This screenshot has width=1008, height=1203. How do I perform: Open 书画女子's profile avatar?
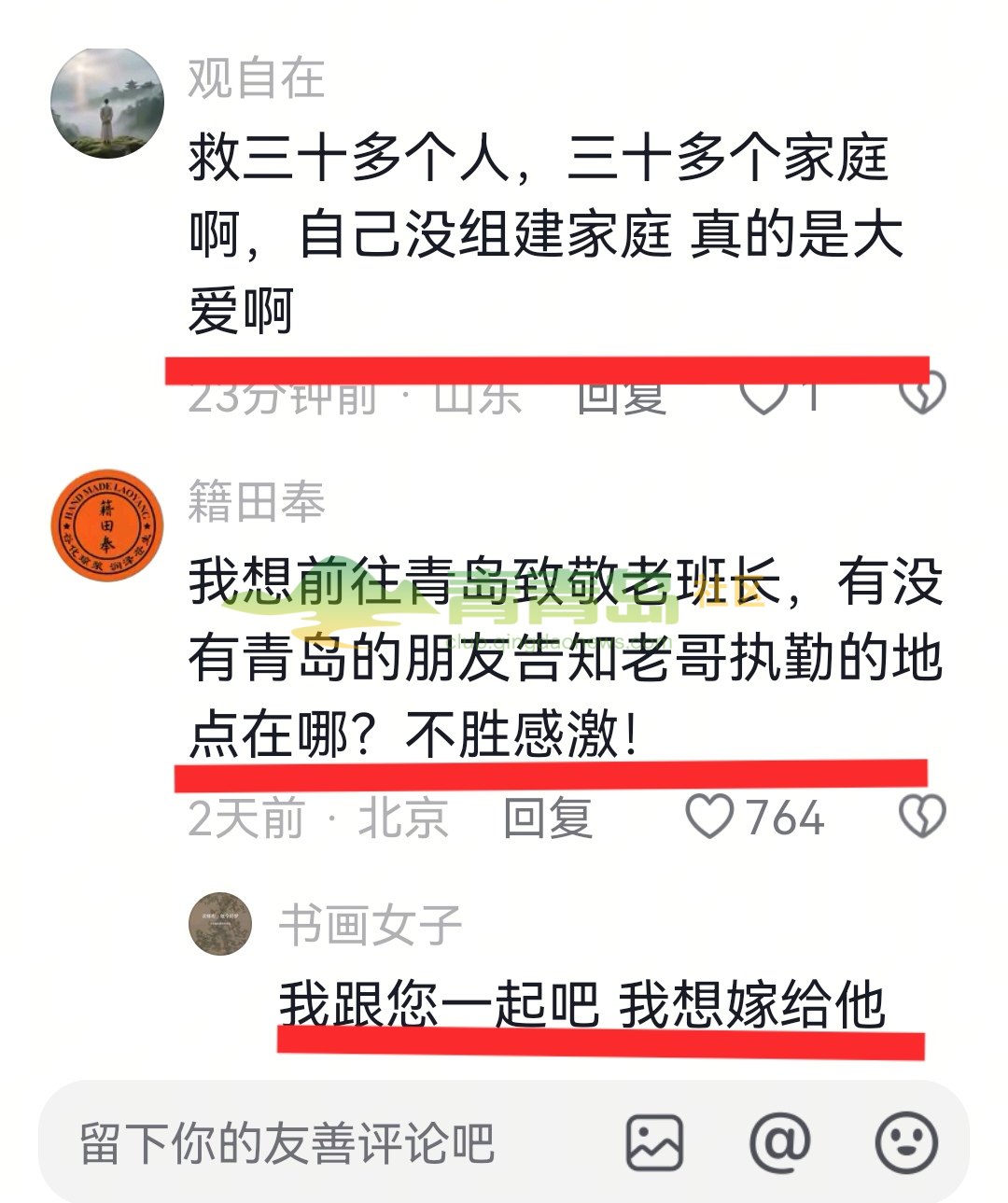220,924
